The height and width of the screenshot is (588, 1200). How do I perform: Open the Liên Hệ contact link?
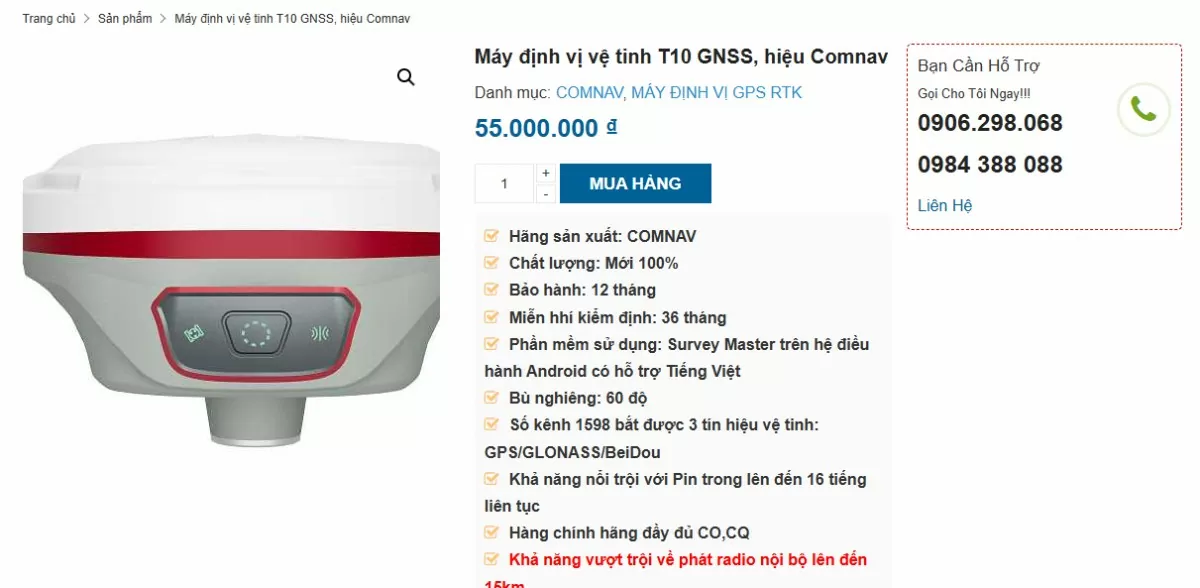click(x=944, y=206)
